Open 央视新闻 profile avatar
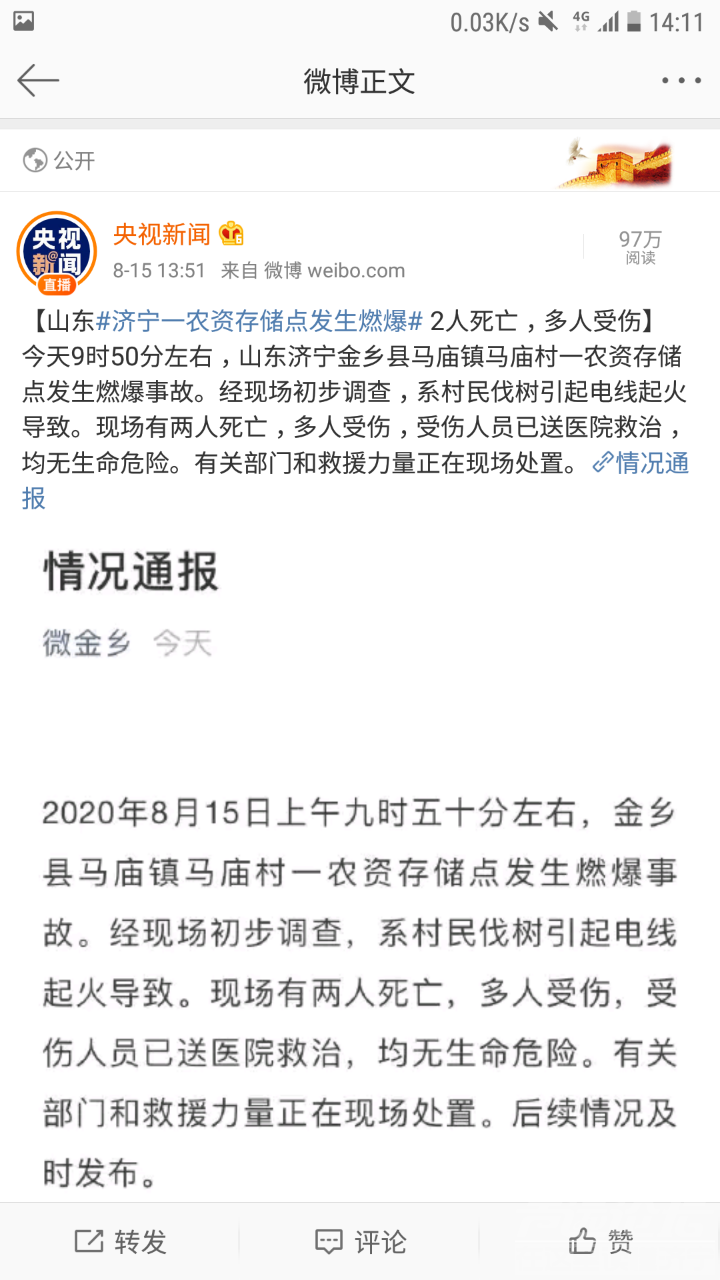The width and height of the screenshot is (720, 1280). (x=57, y=252)
